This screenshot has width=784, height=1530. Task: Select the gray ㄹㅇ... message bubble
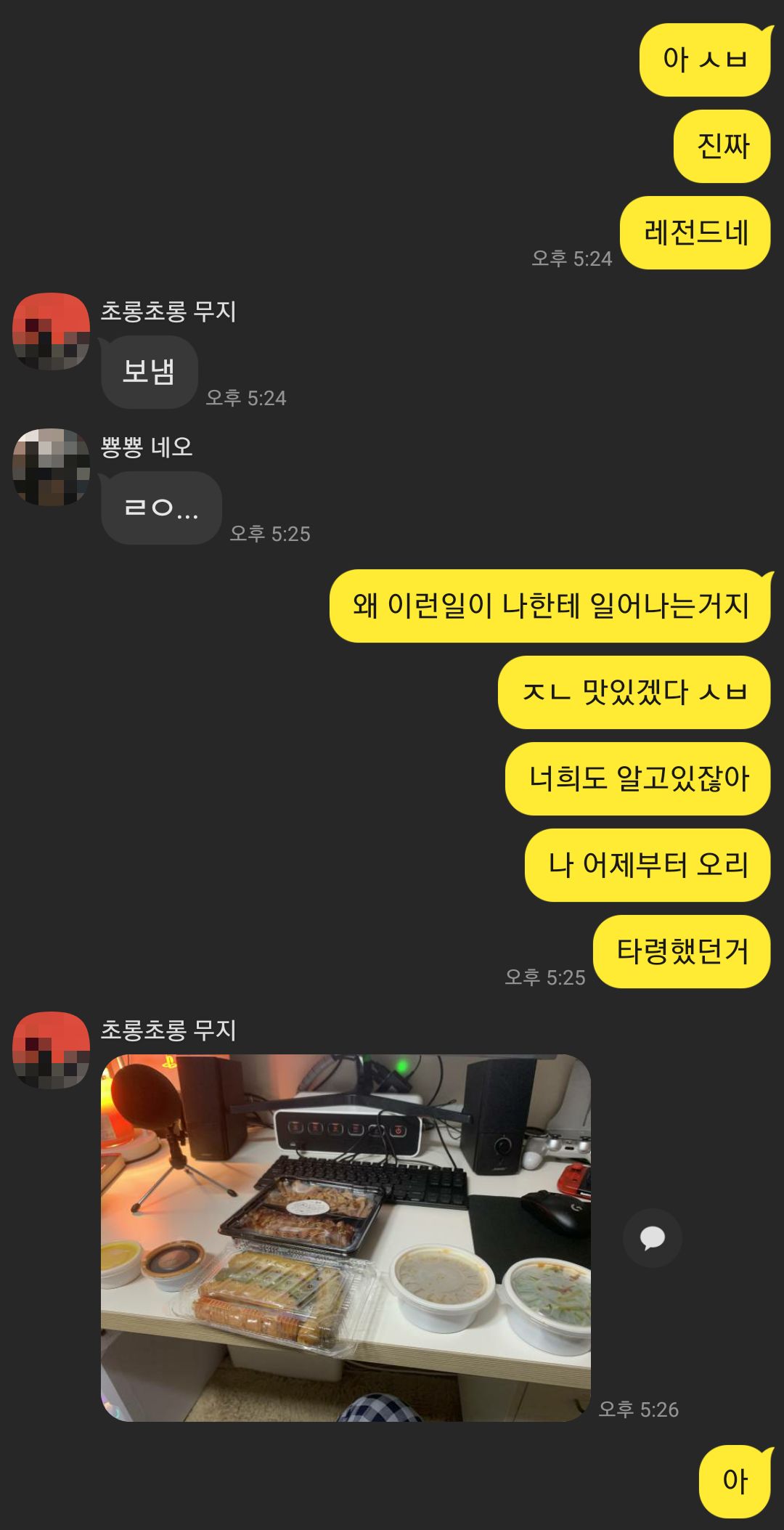click(160, 508)
